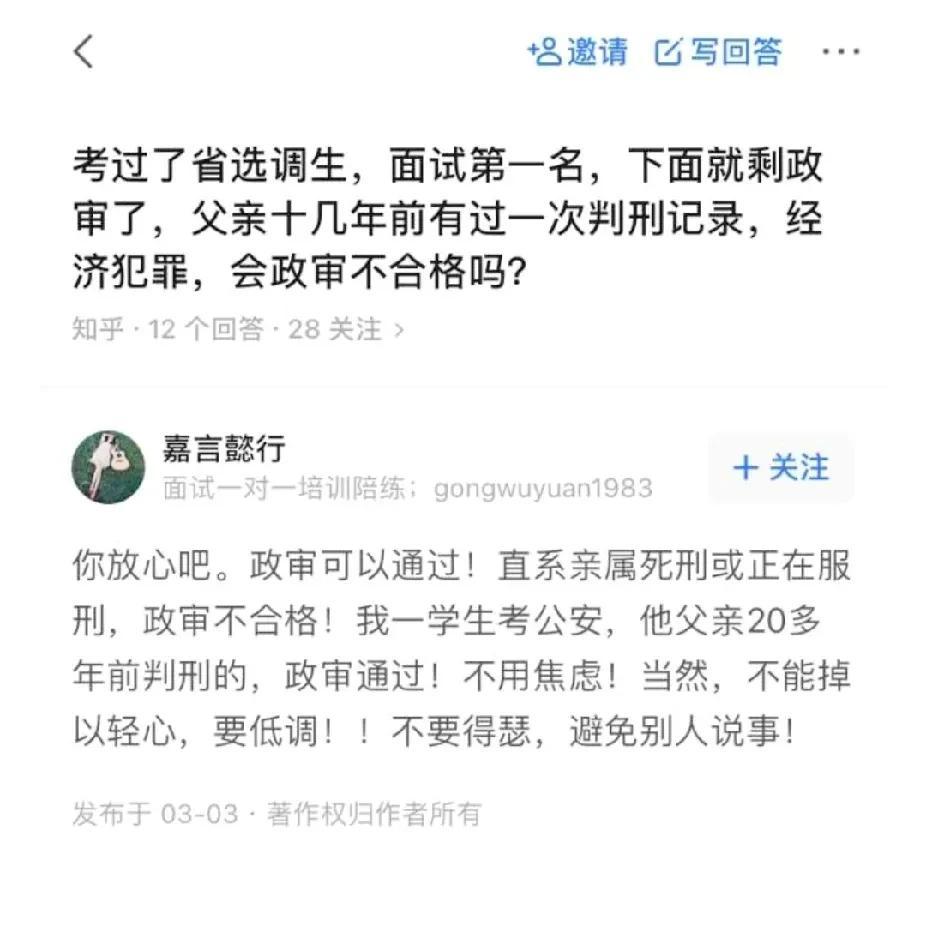Go back using the arrow
The height and width of the screenshot is (926, 926).
tap(84, 51)
